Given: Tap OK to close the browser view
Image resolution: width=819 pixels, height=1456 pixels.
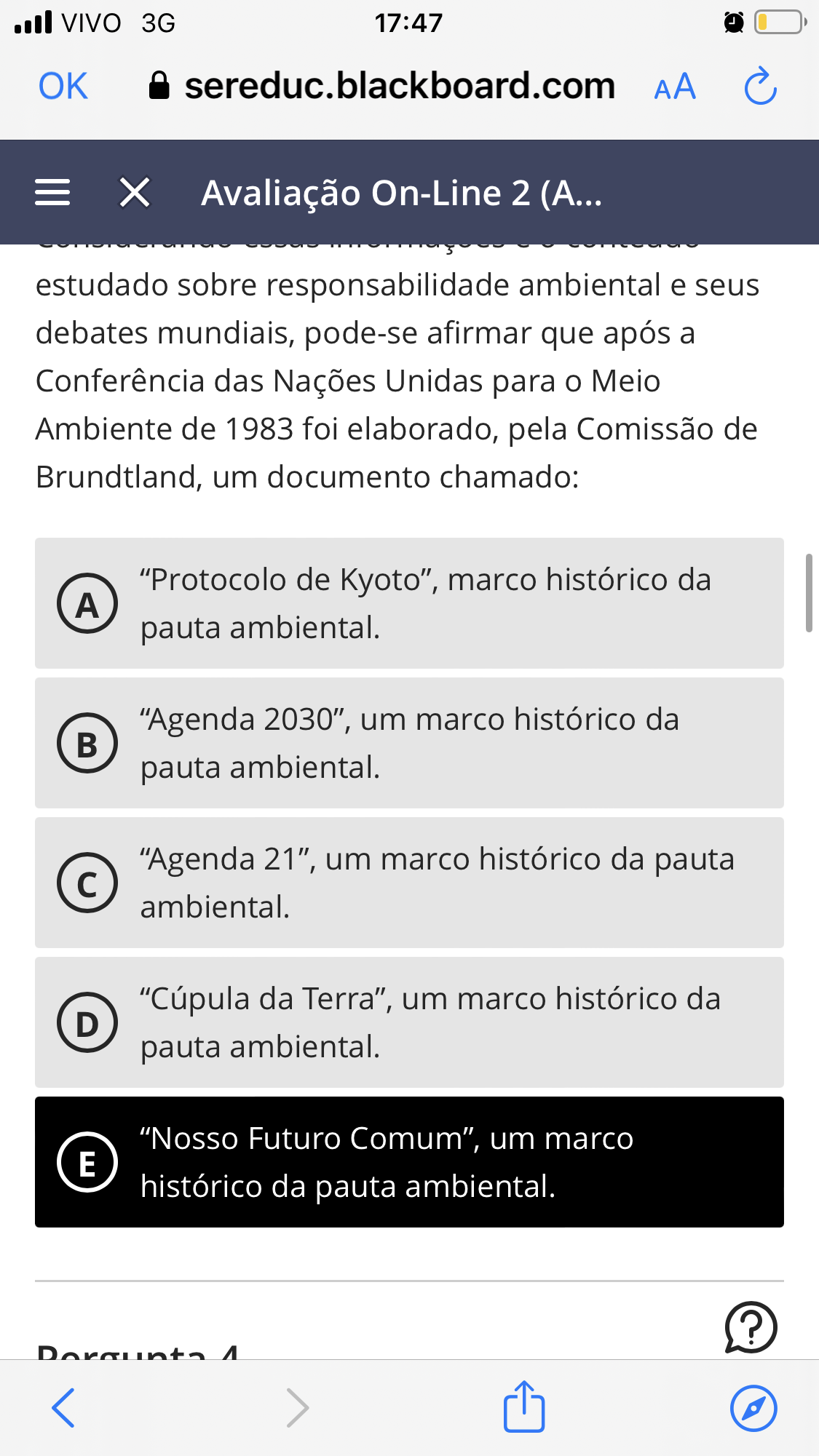Looking at the screenshot, I should coord(63,87).
